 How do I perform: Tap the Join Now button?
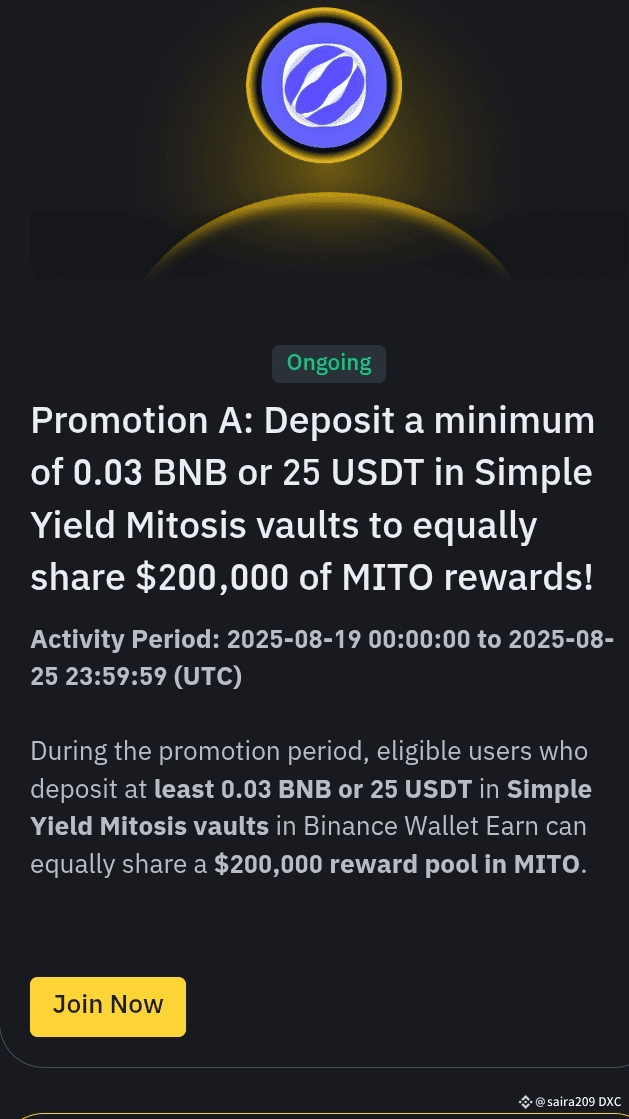[108, 1006]
